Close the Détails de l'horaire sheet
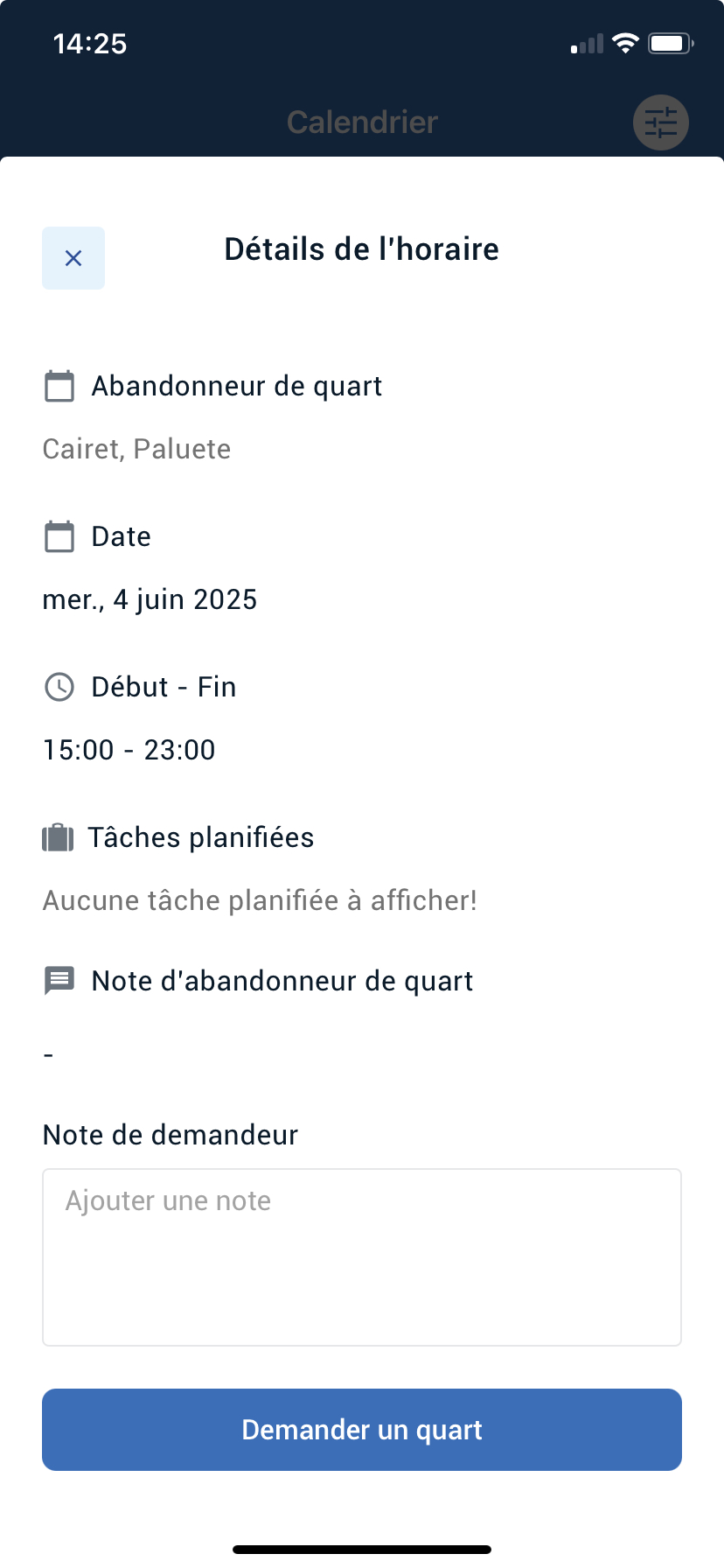The height and width of the screenshot is (1568, 724). pyautogui.click(x=73, y=258)
